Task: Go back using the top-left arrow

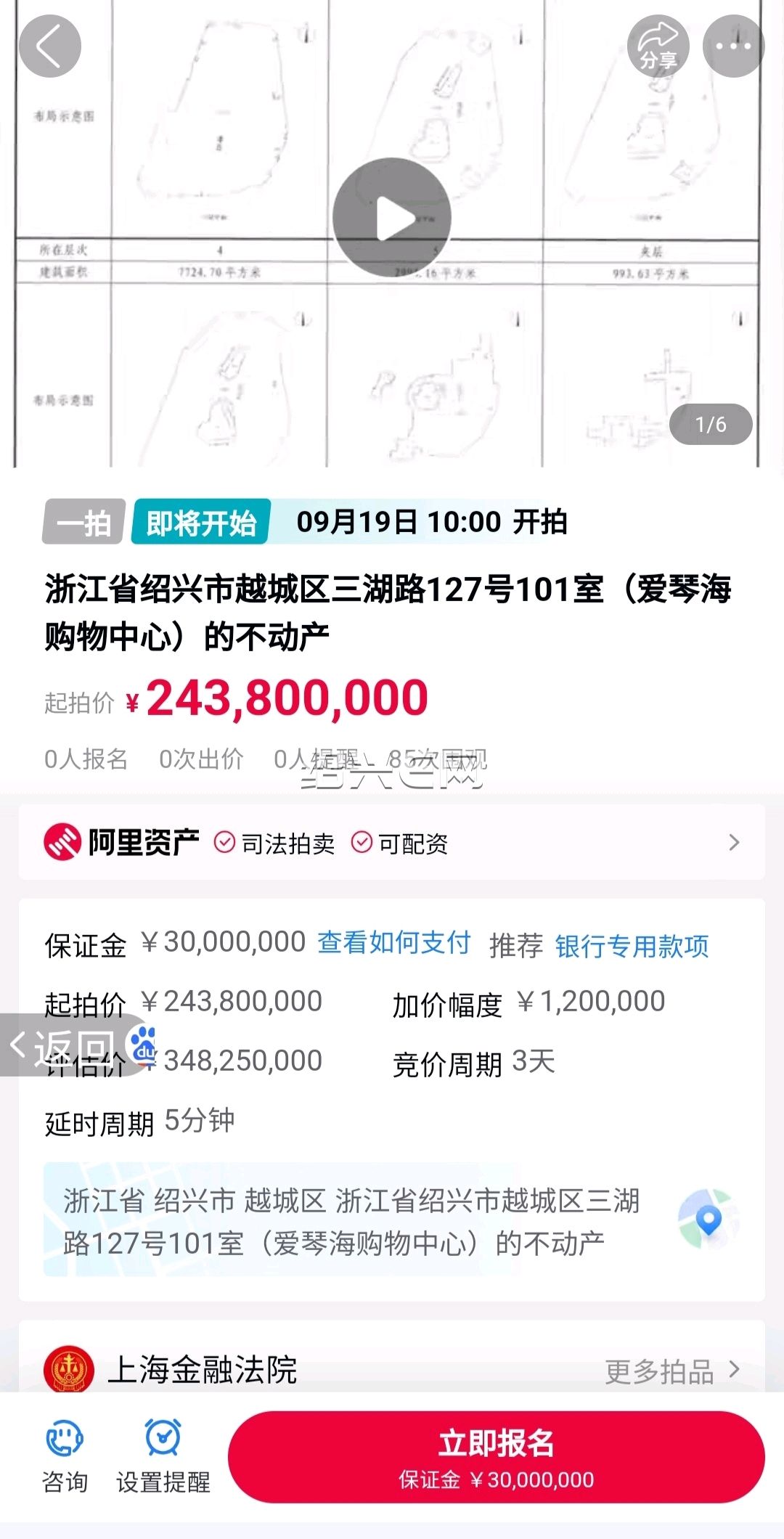Action: tap(49, 46)
